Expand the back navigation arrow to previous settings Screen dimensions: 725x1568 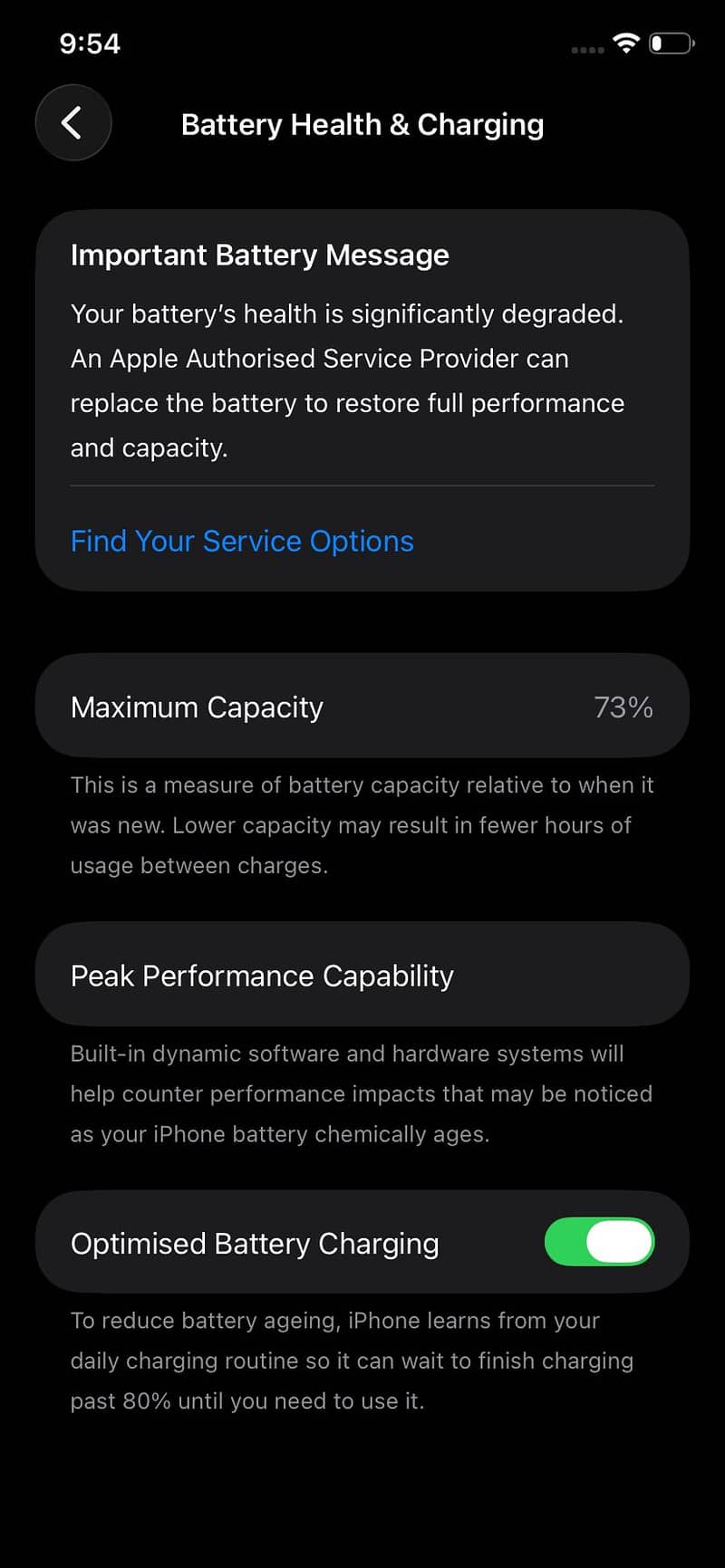pos(72,123)
